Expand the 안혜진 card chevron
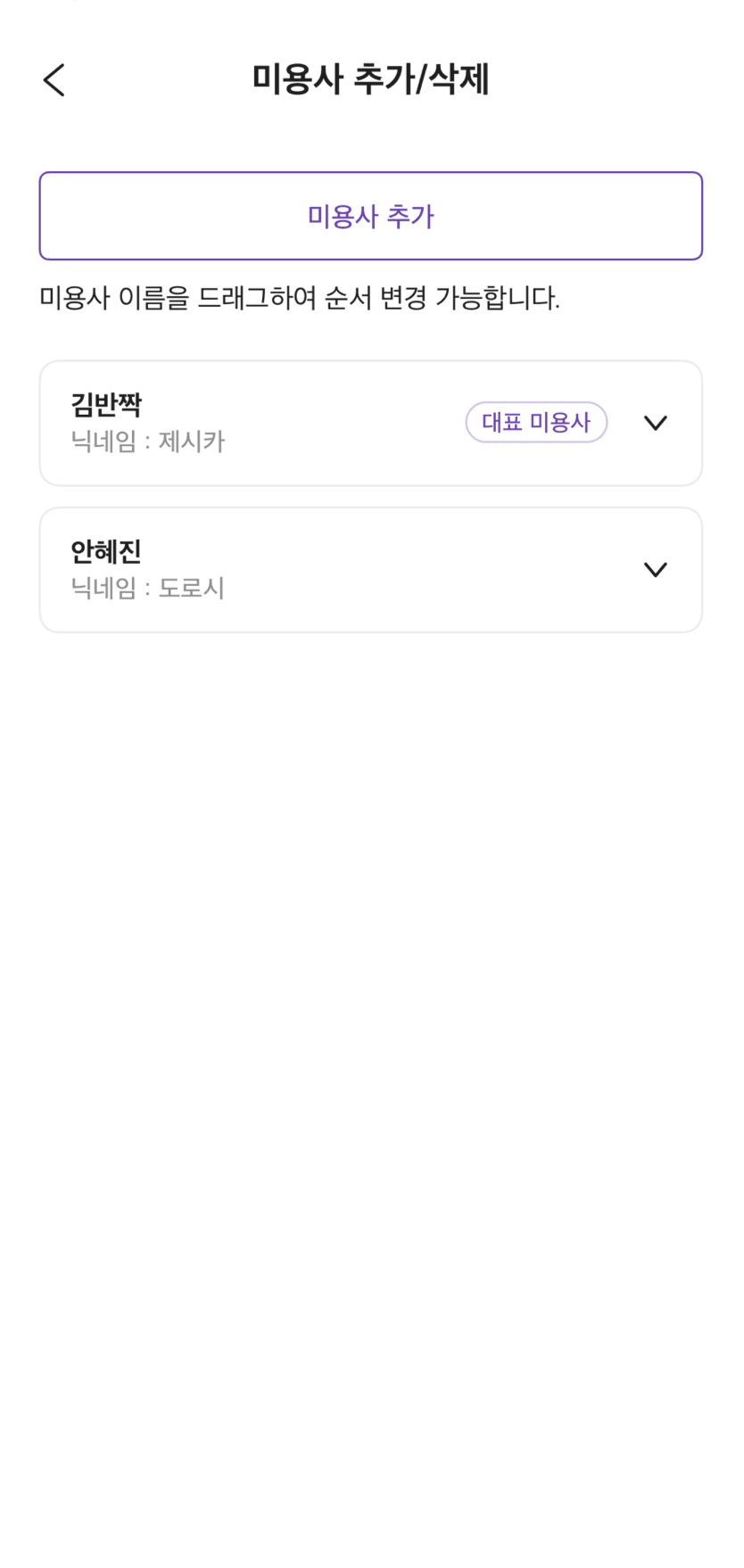The width and height of the screenshot is (744, 1568). coord(656,570)
